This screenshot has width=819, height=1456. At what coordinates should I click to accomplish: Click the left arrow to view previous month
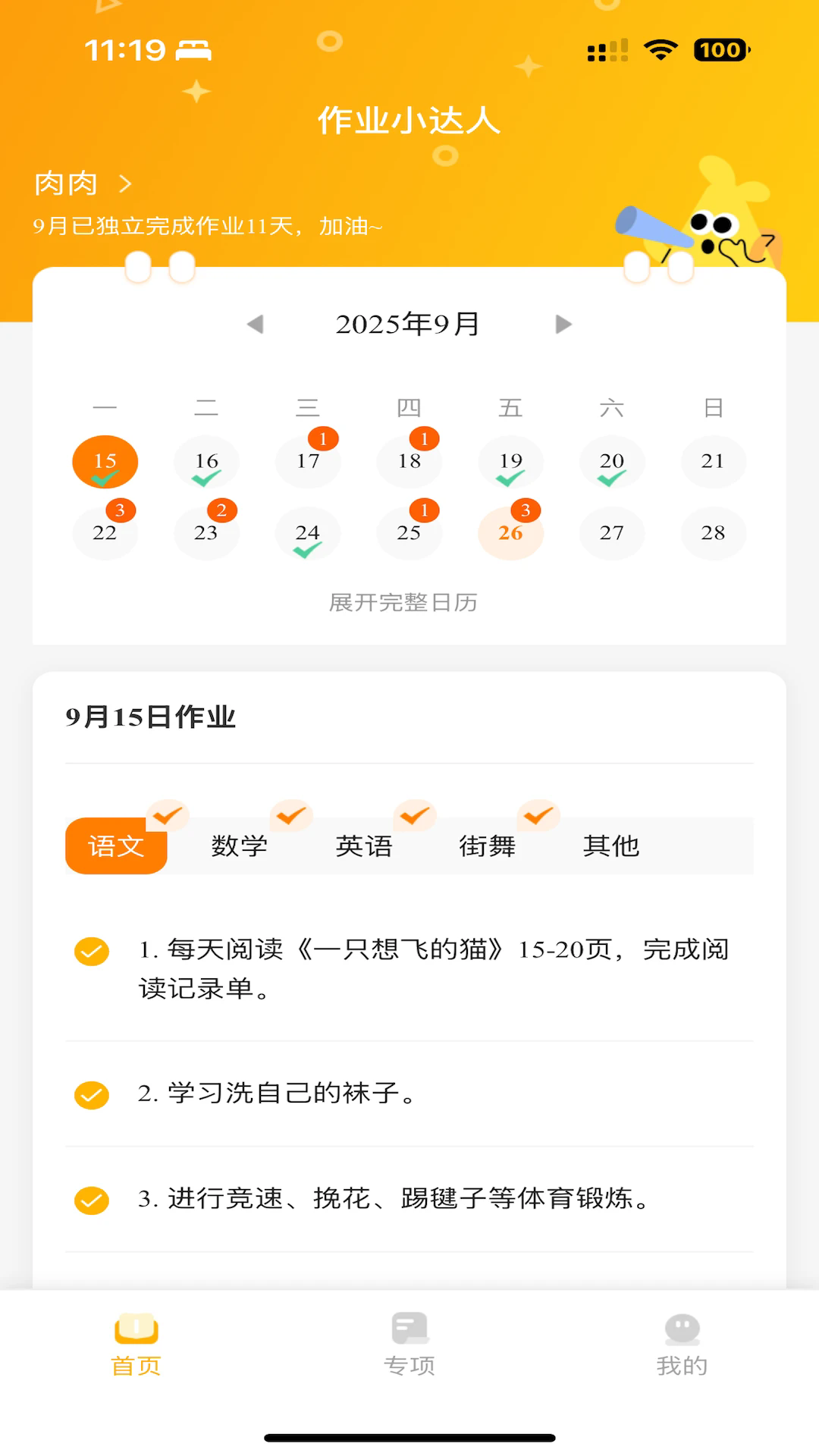point(256,324)
